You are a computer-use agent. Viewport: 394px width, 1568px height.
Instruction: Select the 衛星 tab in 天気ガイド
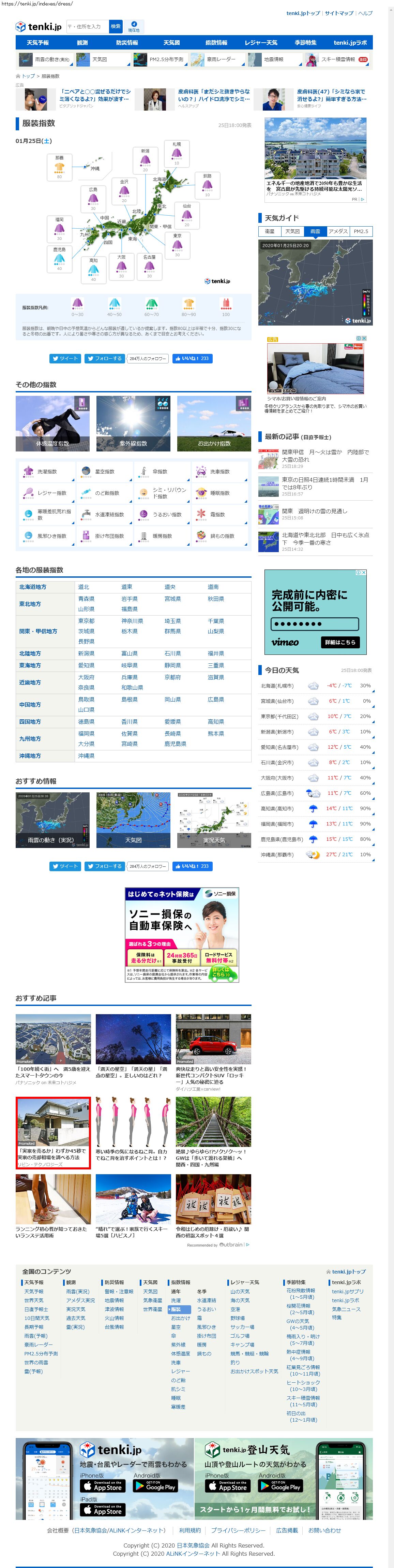point(269,231)
